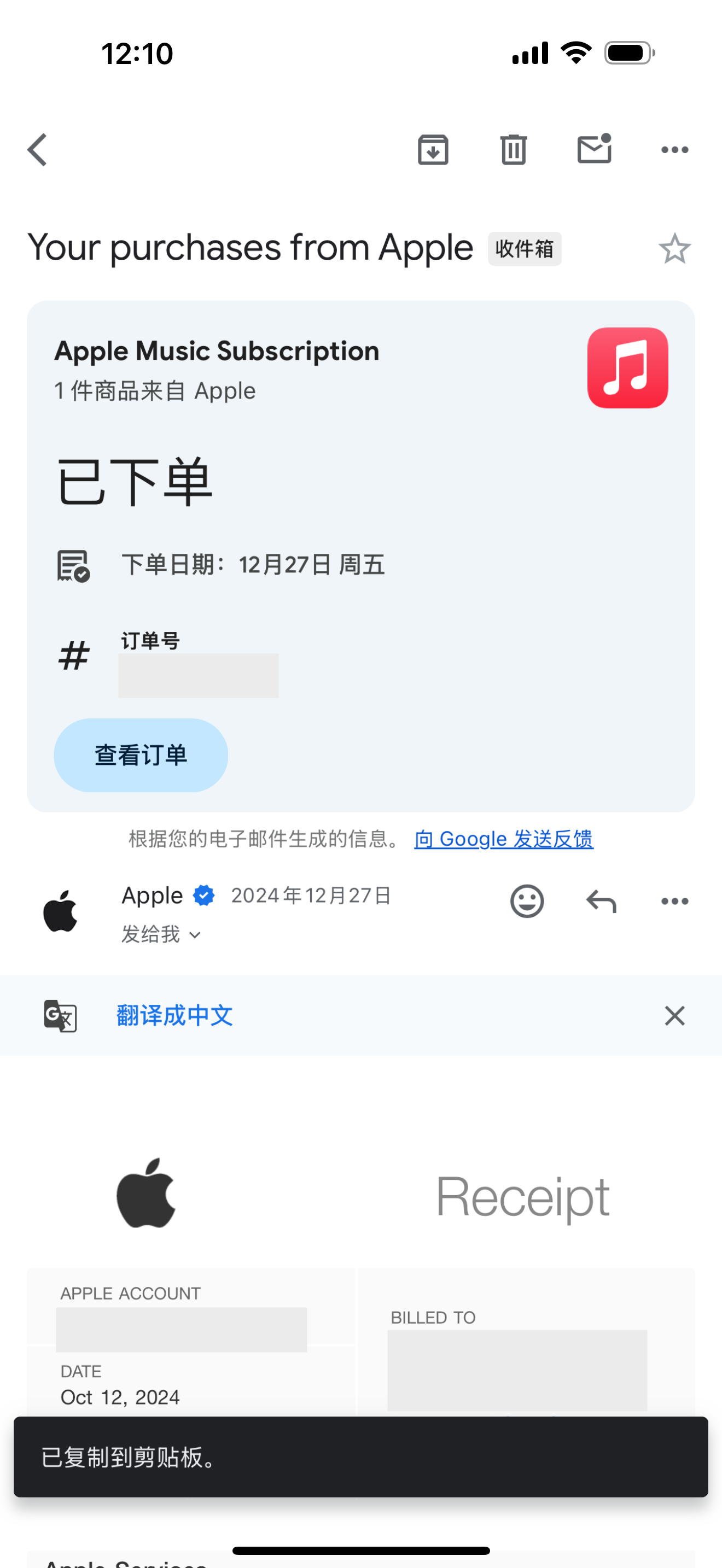Viewport: 722px width, 1568px height.
Task: Delete this email
Action: coord(513,150)
